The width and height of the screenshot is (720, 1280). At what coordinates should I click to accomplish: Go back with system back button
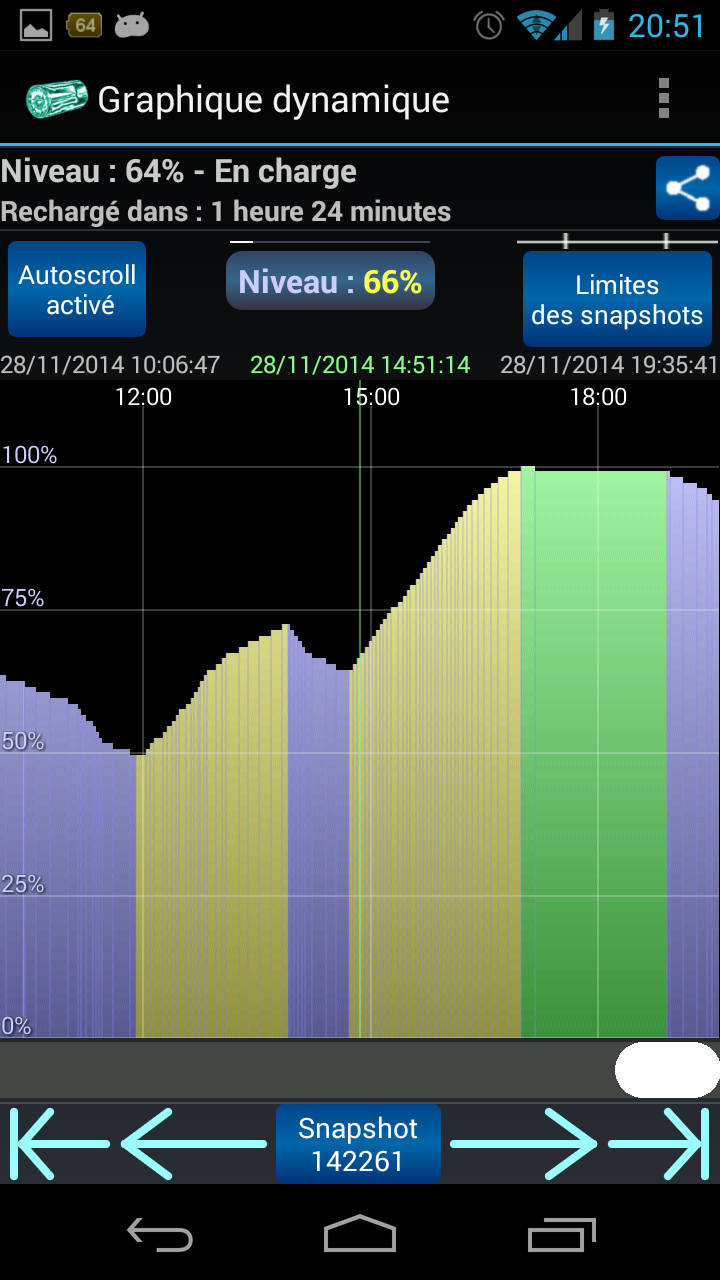(x=160, y=1234)
